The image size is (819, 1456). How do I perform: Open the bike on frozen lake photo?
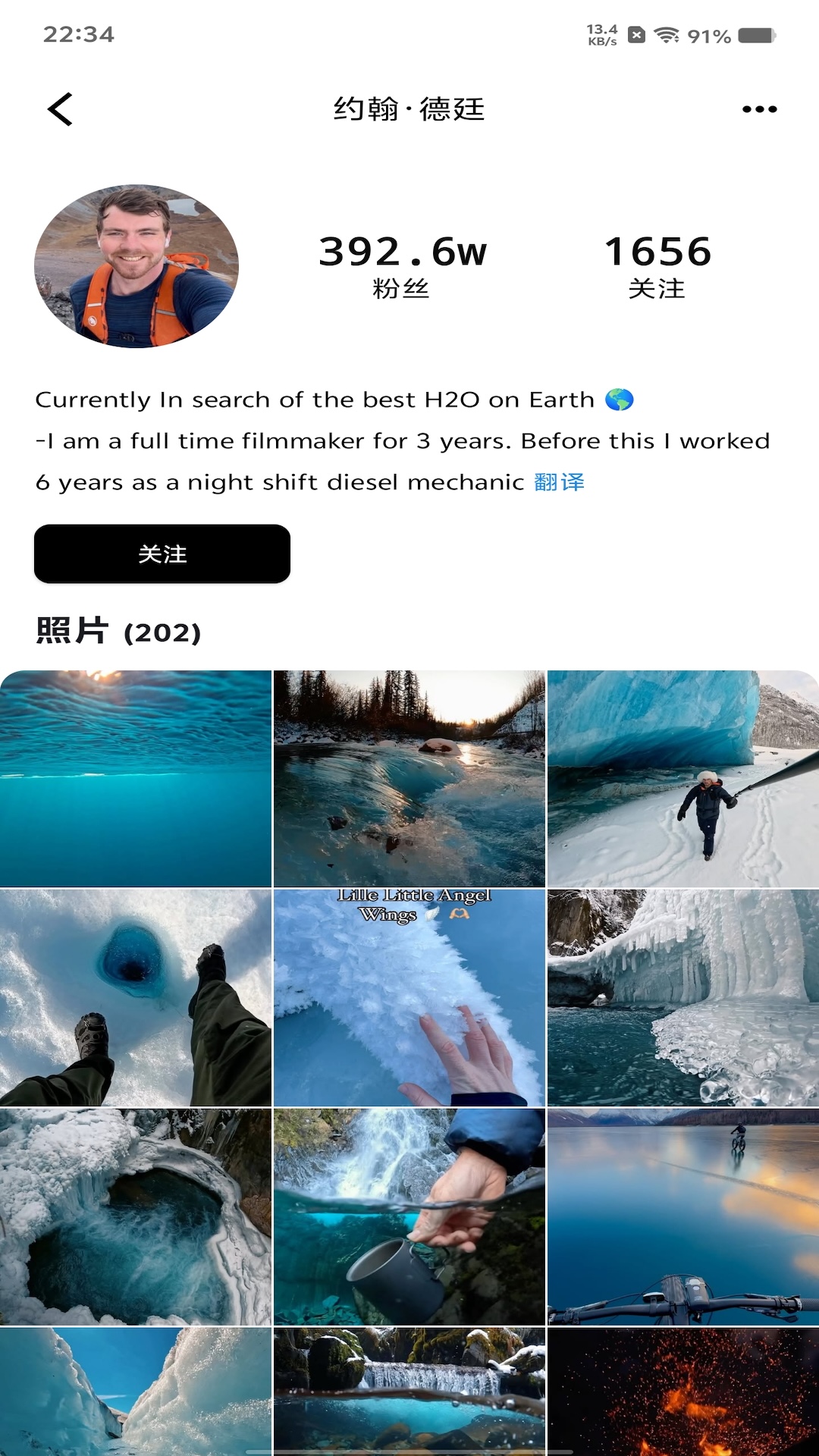[683, 1216]
